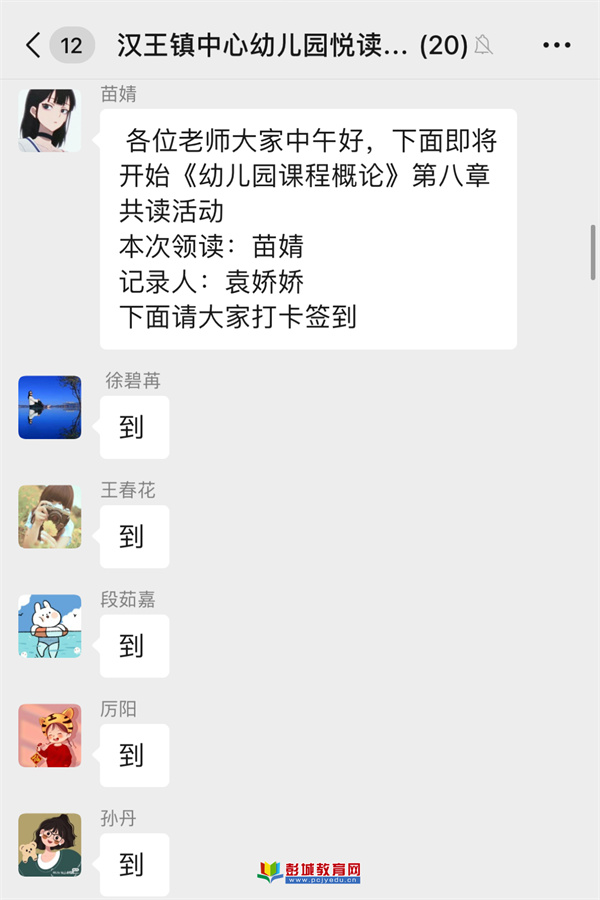Tap 厉阳's avatar
This screenshot has width=600, height=900.
point(50,735)
